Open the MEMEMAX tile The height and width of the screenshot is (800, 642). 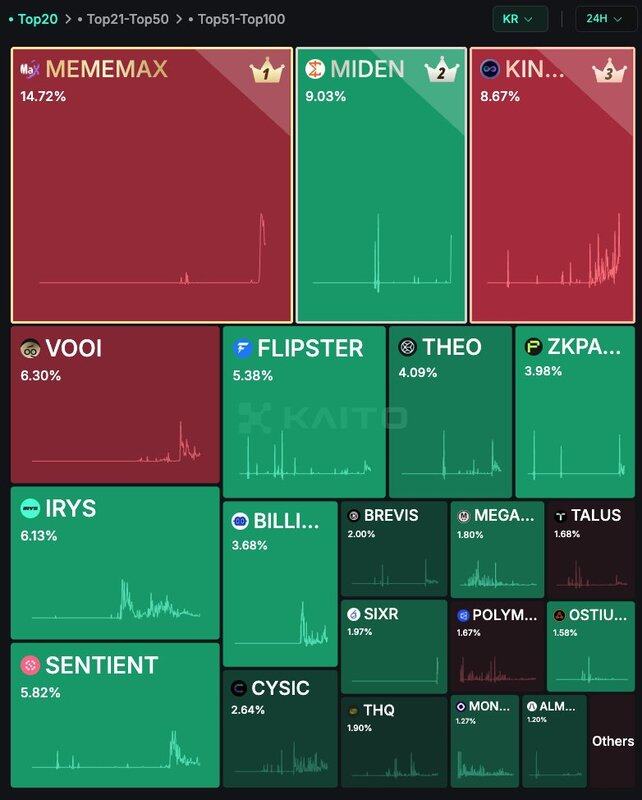[152, 185]
